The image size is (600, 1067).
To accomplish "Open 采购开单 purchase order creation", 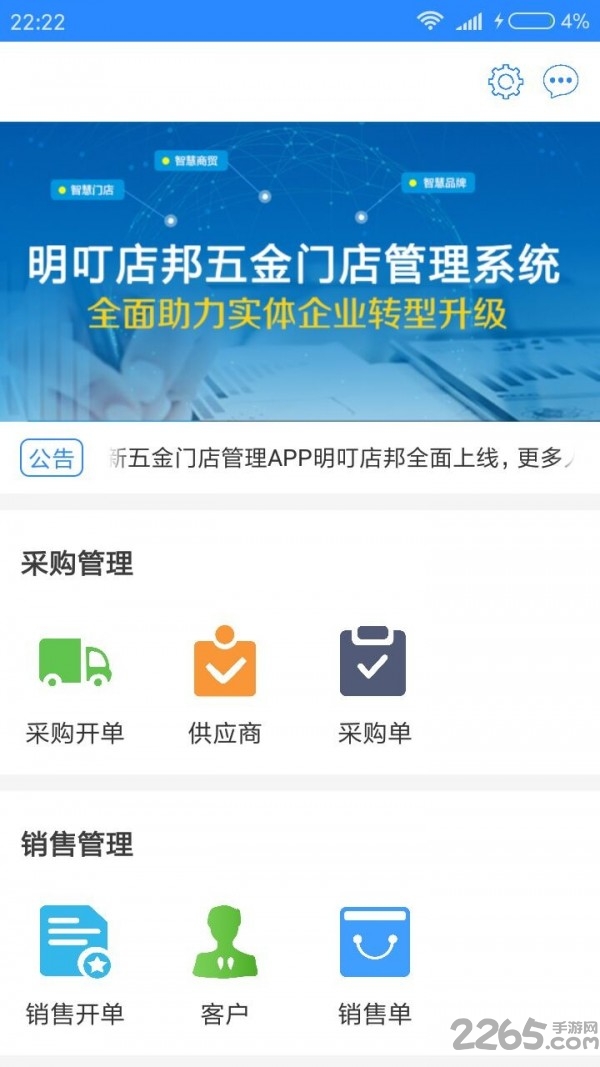I will pyautogui.click(x=75, y=685).
